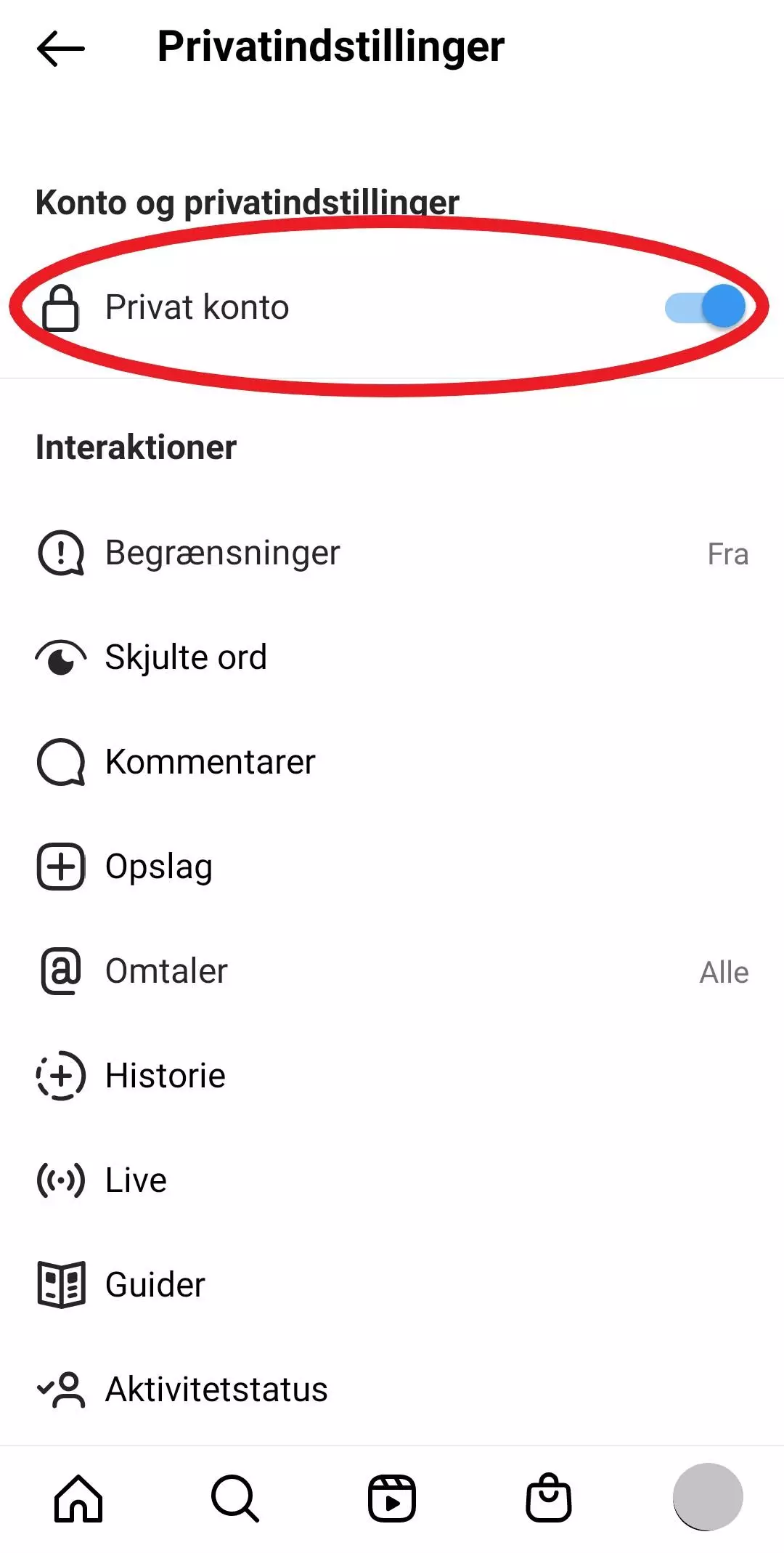
Task: Toggle the Privat konto switch
Action: click(x=705, y=307)
